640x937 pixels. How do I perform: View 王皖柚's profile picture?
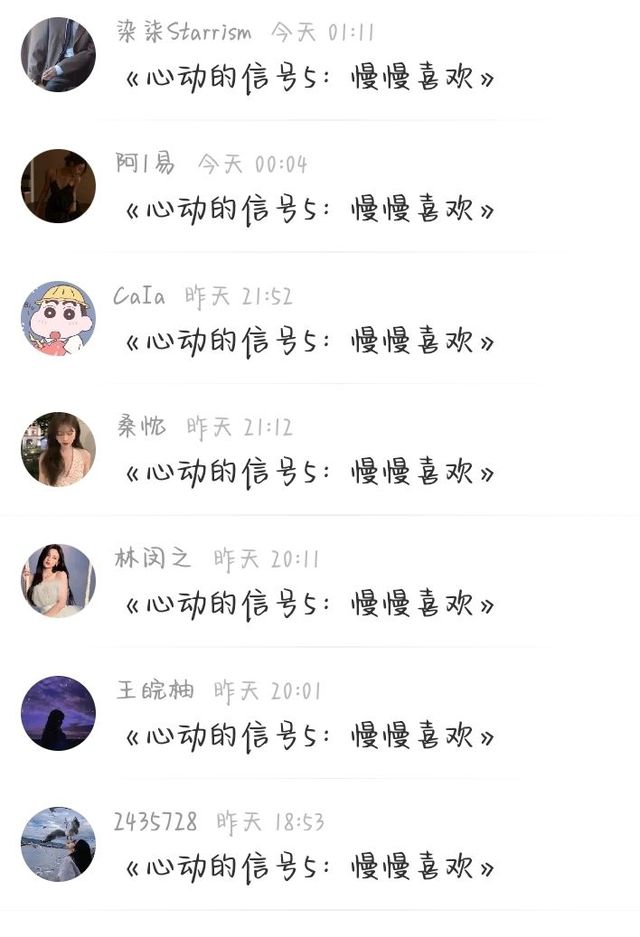pos(58,713)
